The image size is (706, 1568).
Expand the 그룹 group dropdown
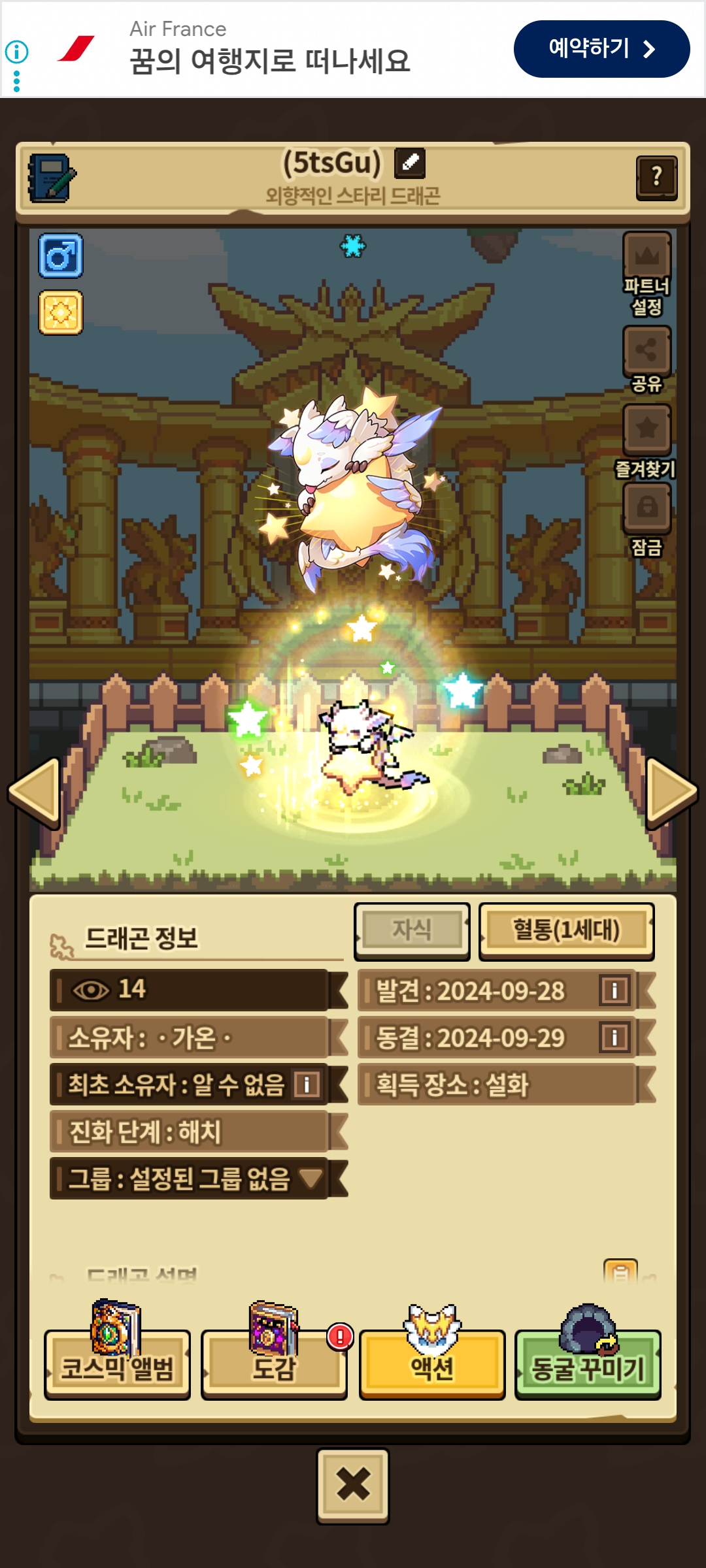click(311, 1179)
